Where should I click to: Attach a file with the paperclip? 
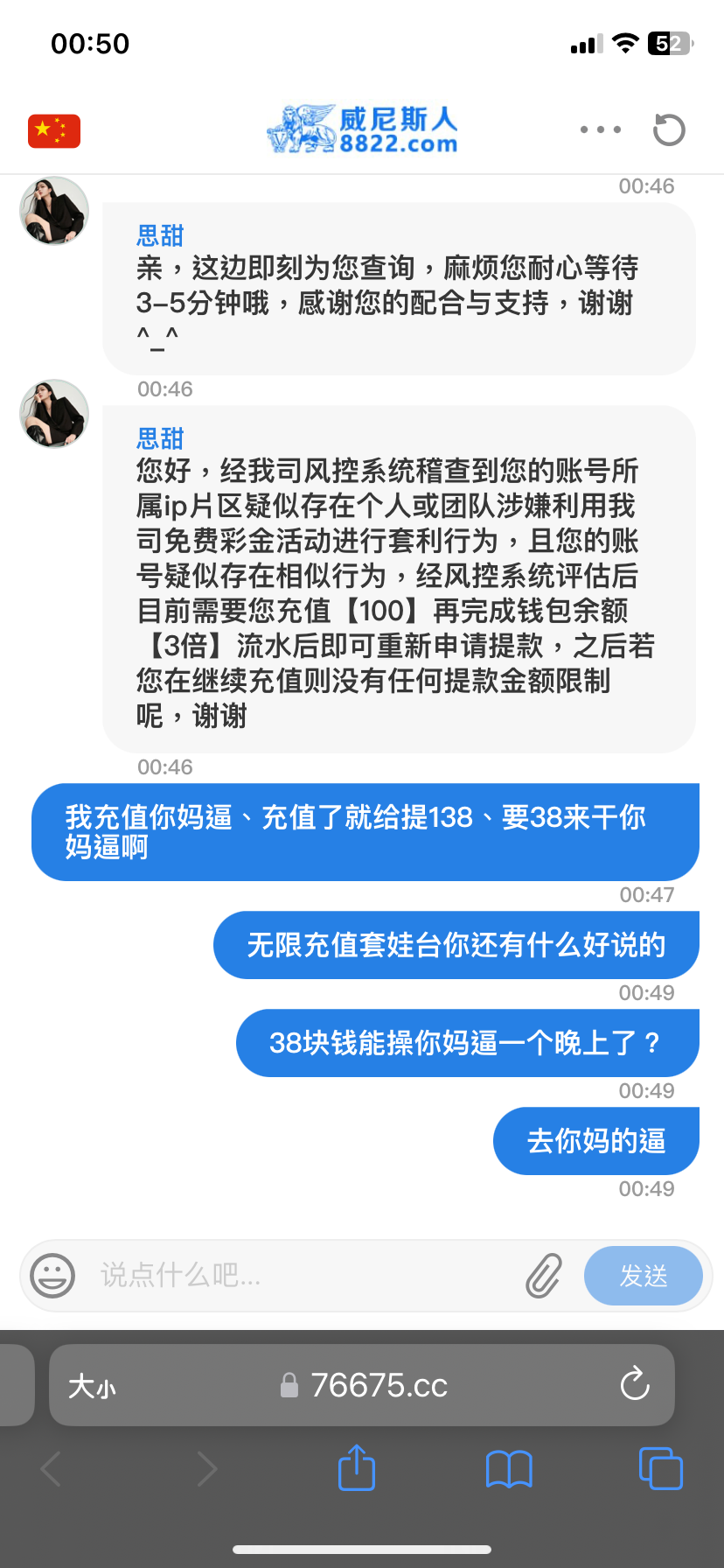click(x=543, y=1275)
